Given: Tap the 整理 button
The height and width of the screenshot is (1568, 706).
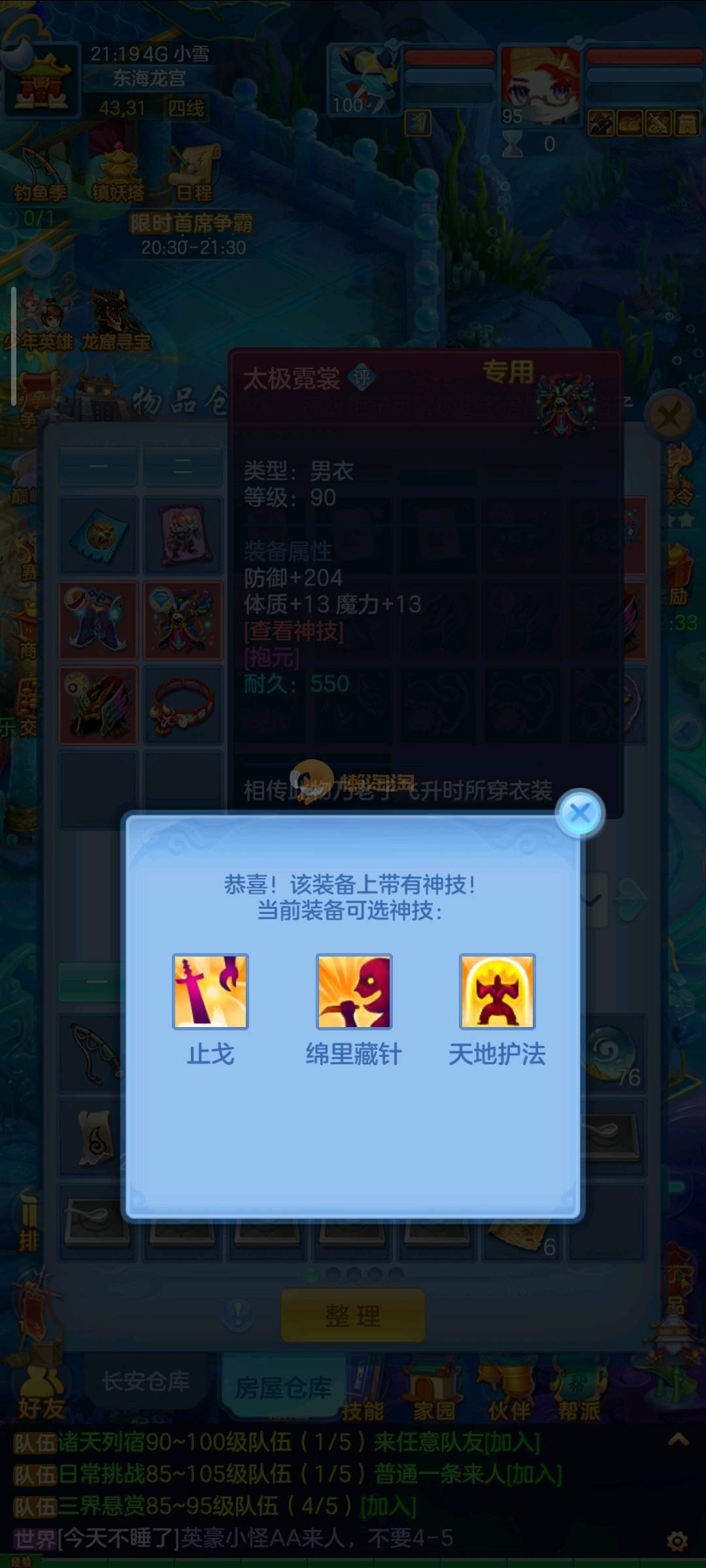Looking at the screenshot, I should click(353, 1315).
